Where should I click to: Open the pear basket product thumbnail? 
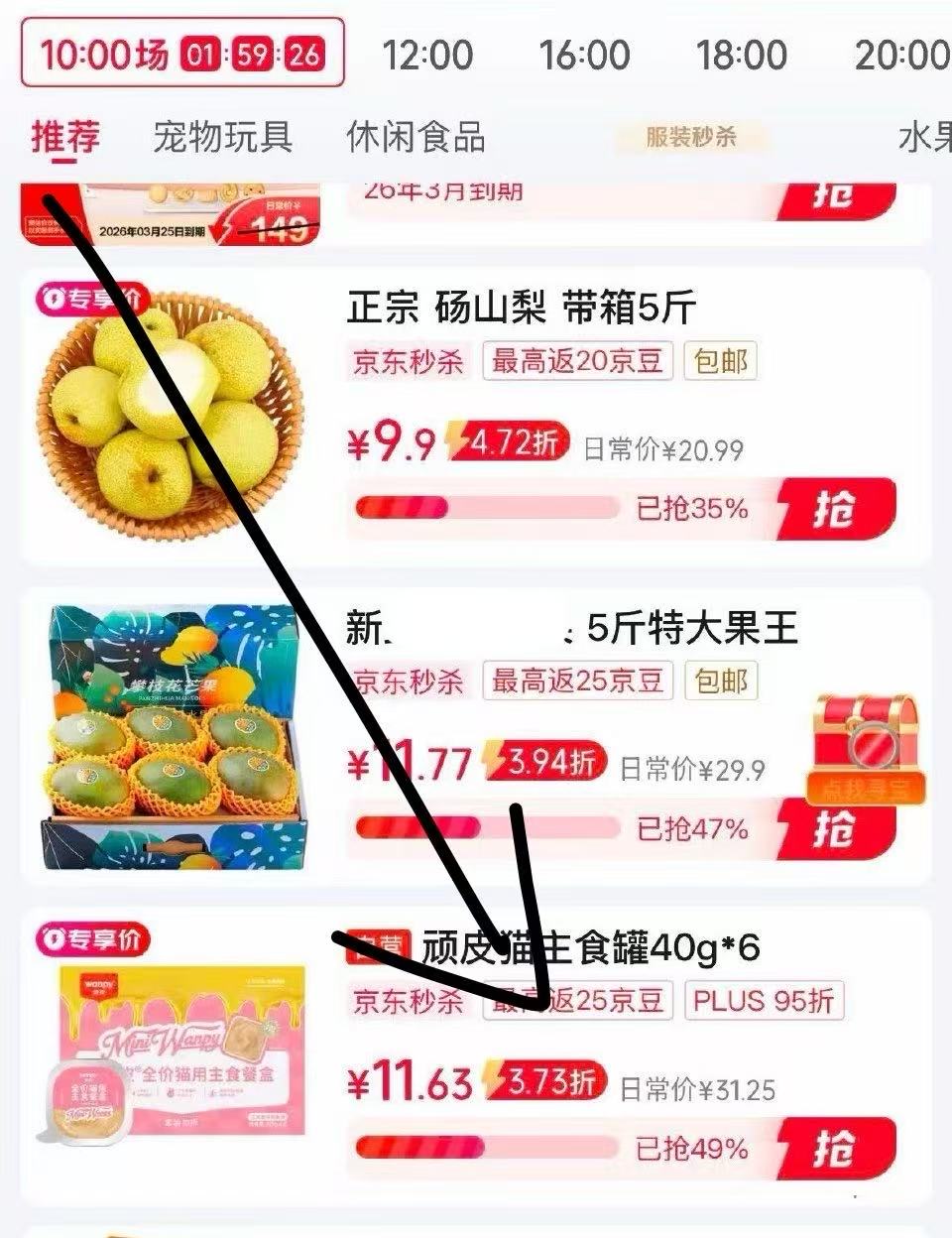click(174, 417)
